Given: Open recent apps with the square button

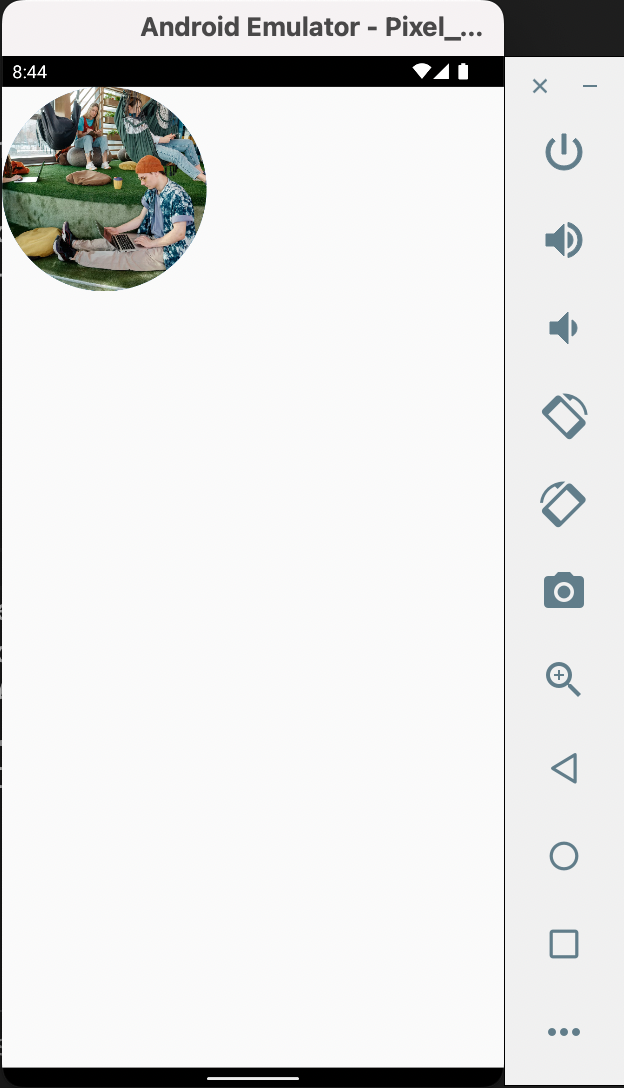Looking at the screenshot, I should (564, 944).
